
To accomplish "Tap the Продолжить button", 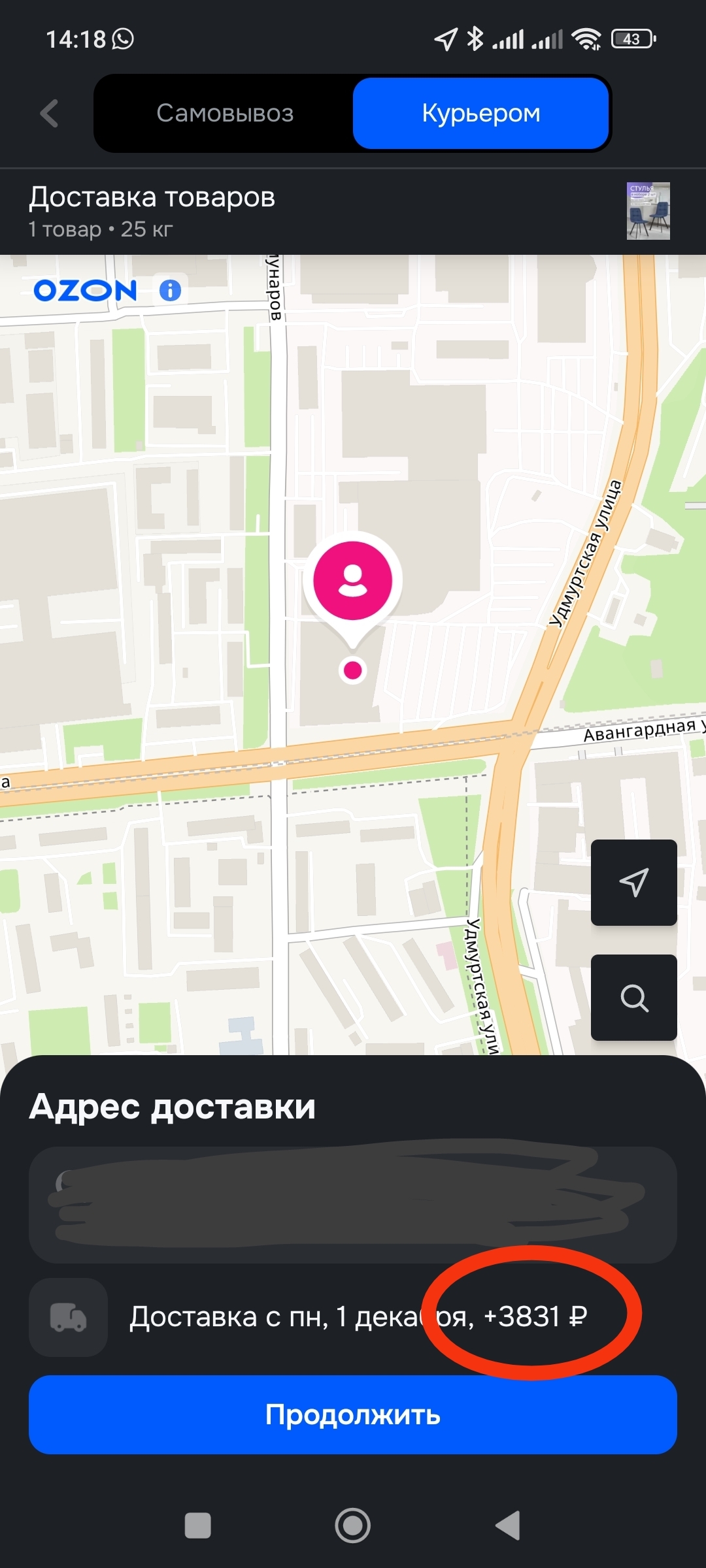I will (x=352, y=1414).
